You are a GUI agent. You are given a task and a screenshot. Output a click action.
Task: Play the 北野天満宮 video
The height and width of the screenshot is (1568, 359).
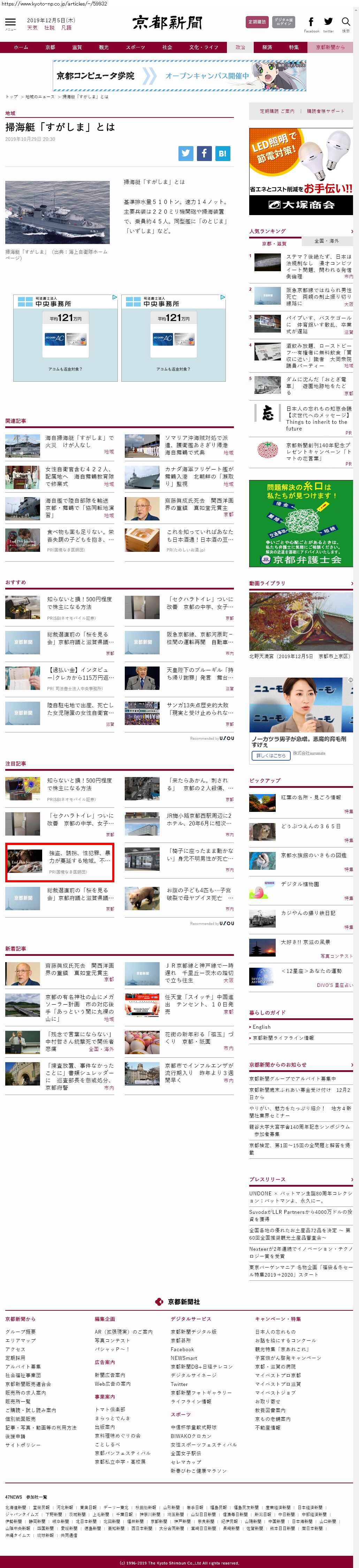point(300,621)
